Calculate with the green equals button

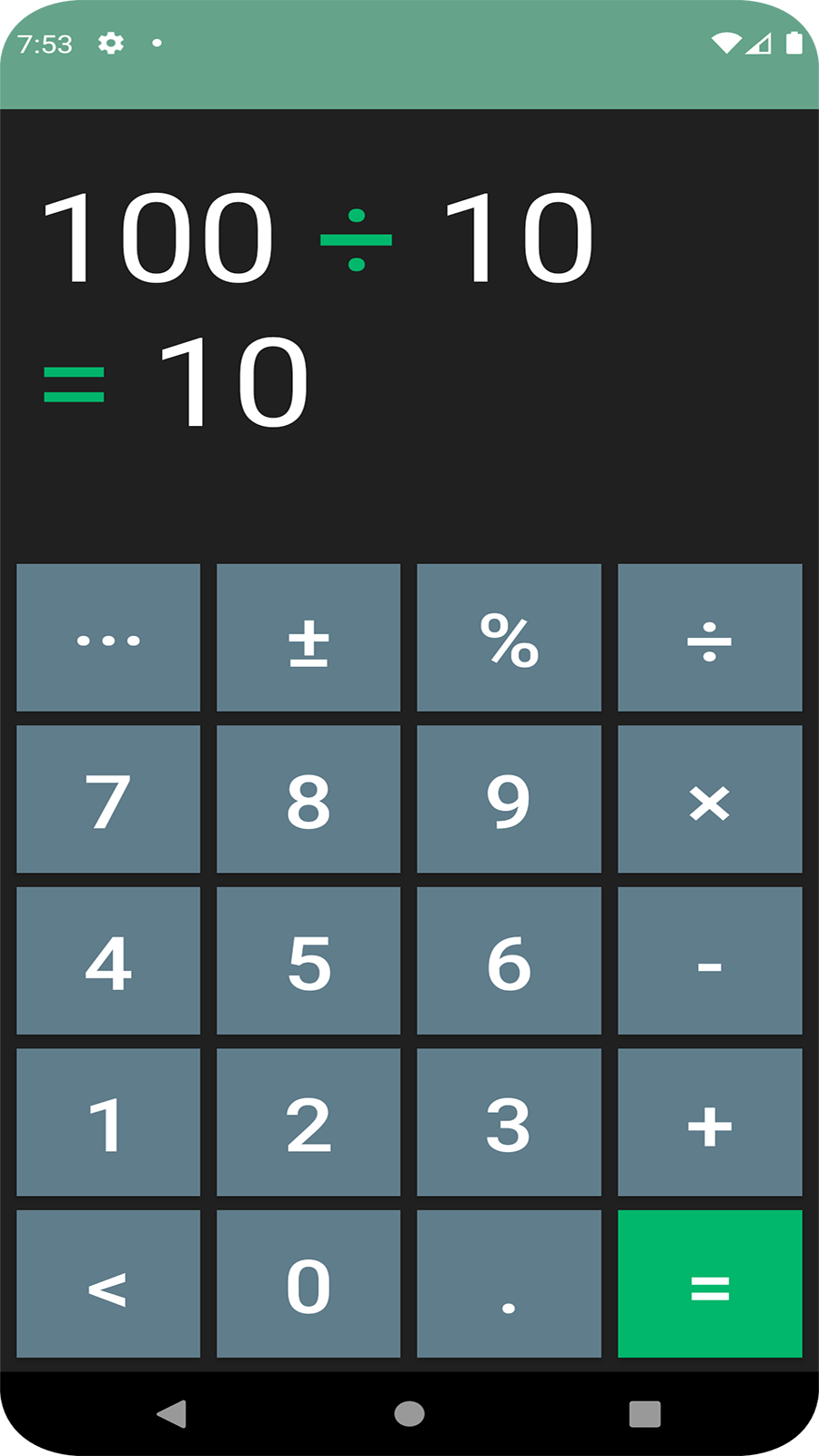point(710,1284)
